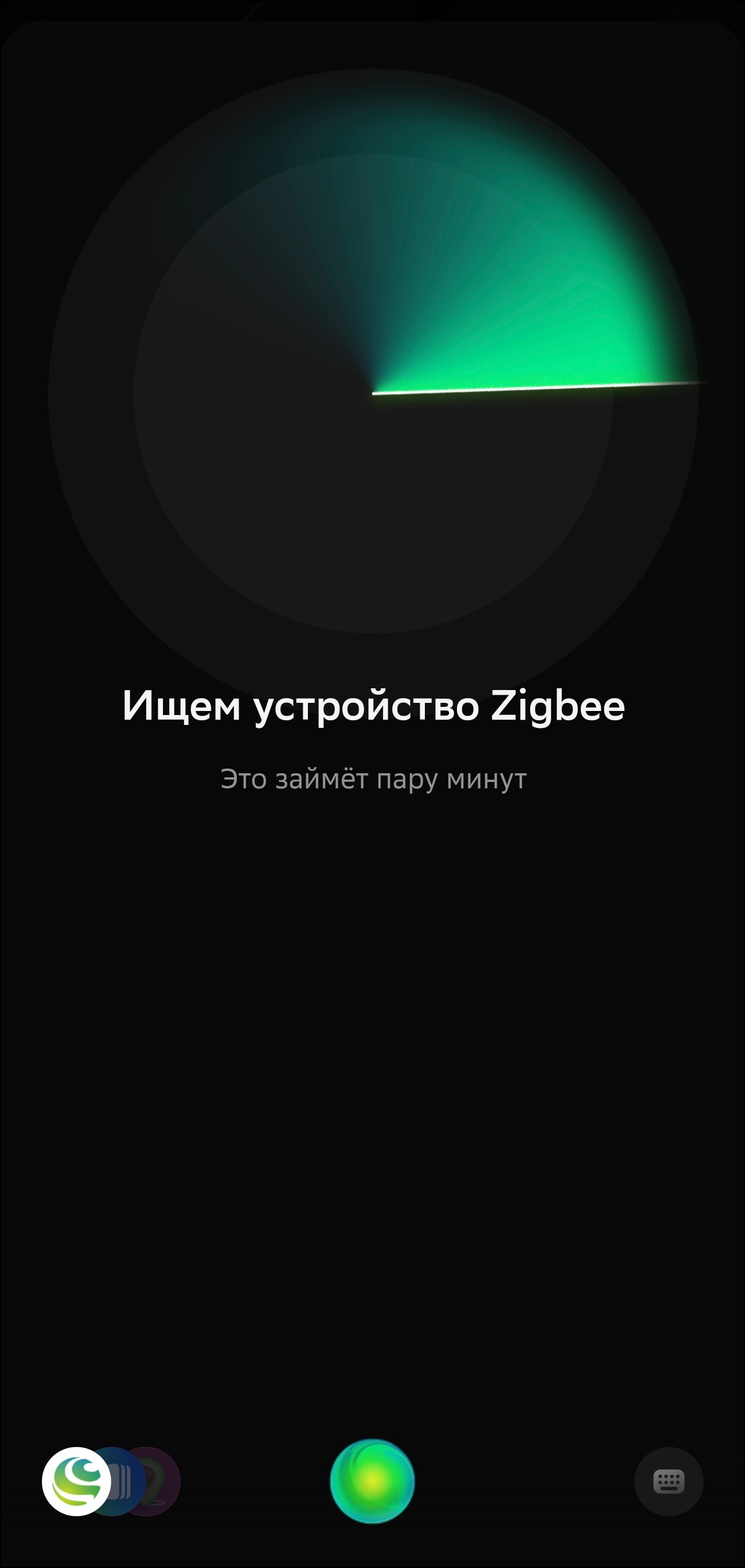Open the keyboard input mode

(668, 1481)
